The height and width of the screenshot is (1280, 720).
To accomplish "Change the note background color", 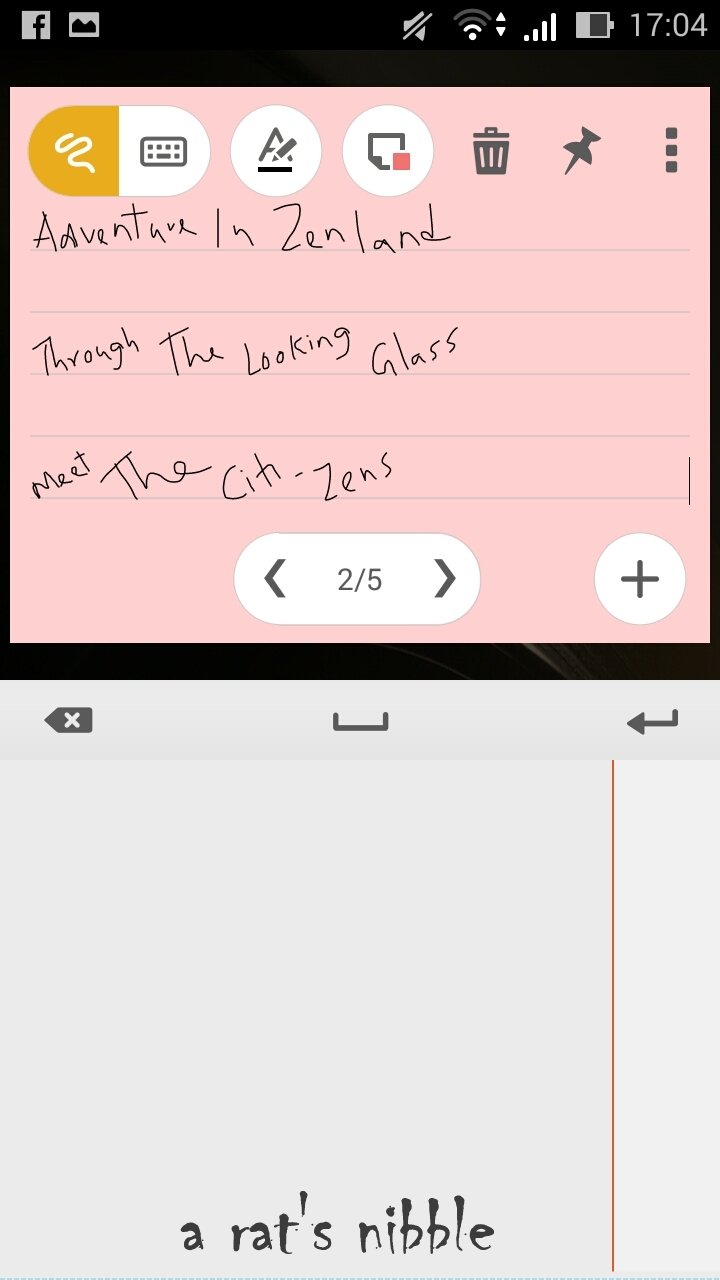I will click(388, 151).
